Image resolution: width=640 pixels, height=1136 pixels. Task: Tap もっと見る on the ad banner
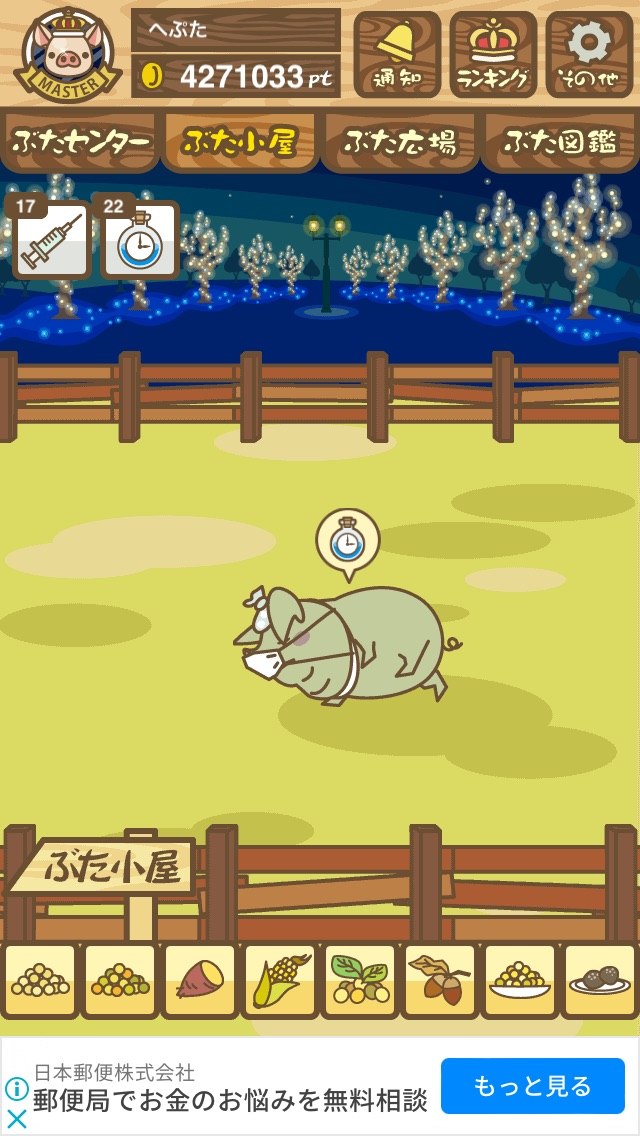533,1085
